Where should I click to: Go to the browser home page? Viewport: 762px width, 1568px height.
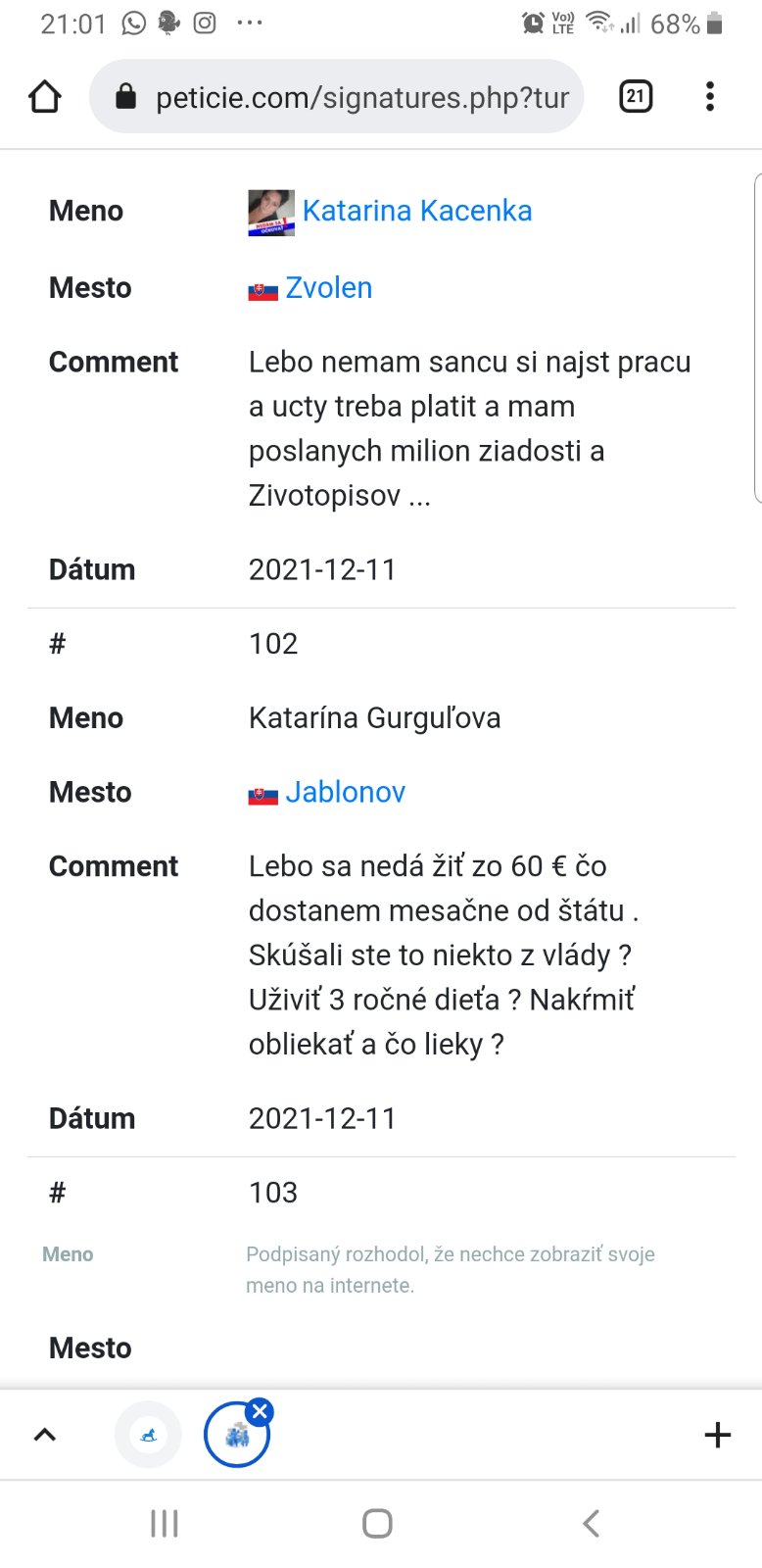(x=45, y=97)
